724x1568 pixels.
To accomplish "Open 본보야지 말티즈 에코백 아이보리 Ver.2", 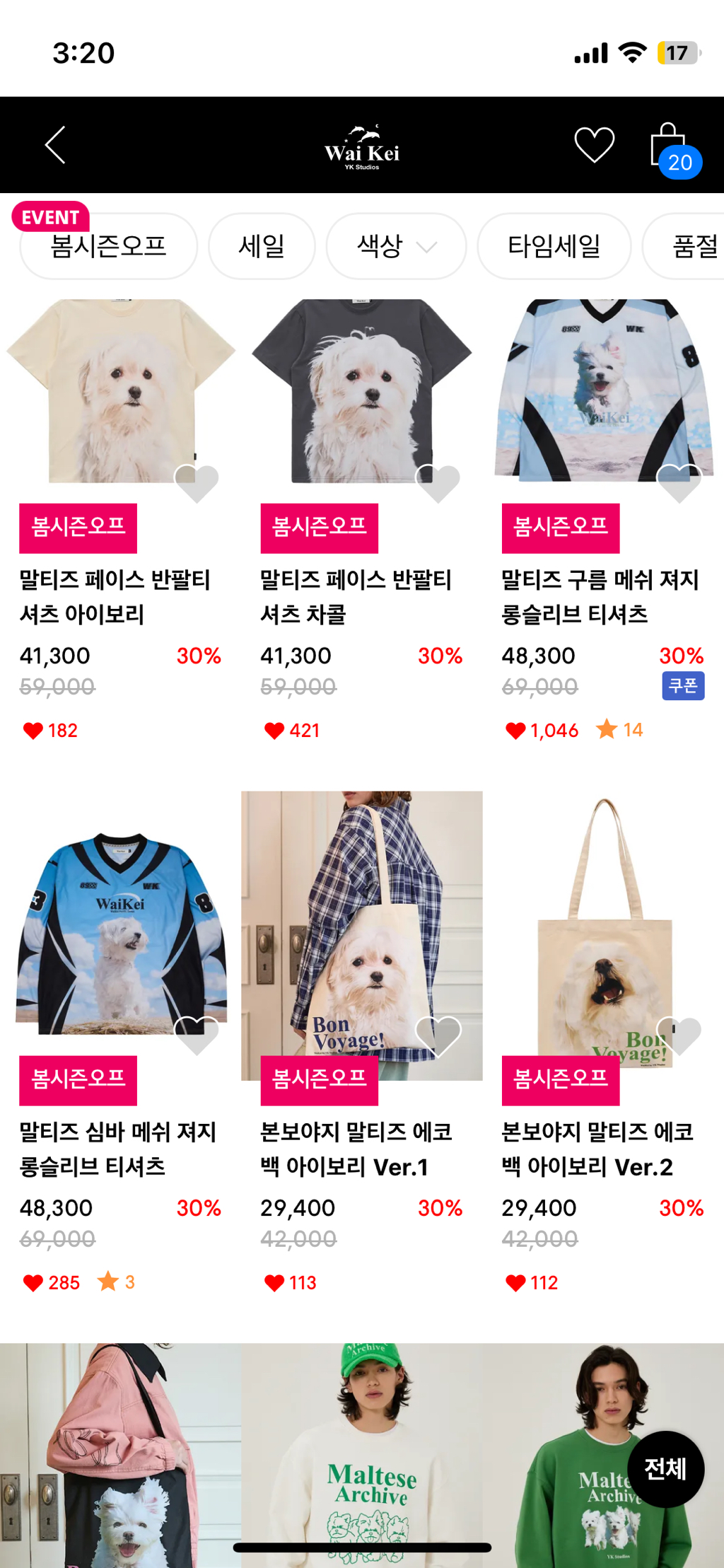I will [x=602, y=932].
